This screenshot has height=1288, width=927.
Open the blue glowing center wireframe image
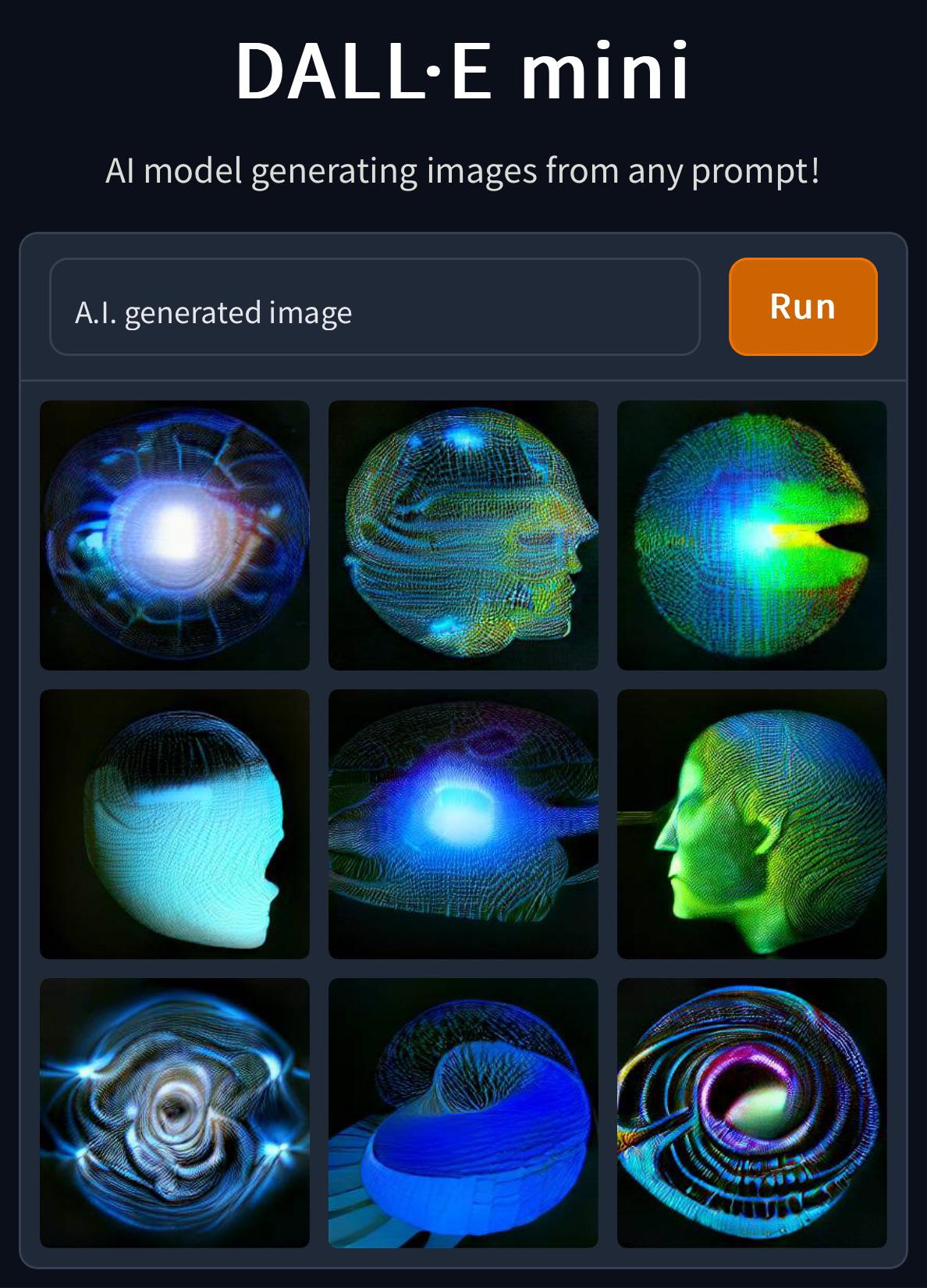click(463, 824)
